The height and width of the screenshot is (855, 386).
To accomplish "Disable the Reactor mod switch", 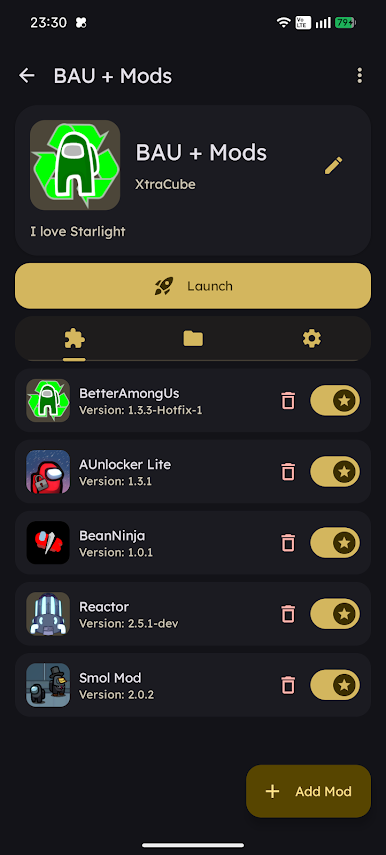I will pyautogui.click(x=335, y=614).
